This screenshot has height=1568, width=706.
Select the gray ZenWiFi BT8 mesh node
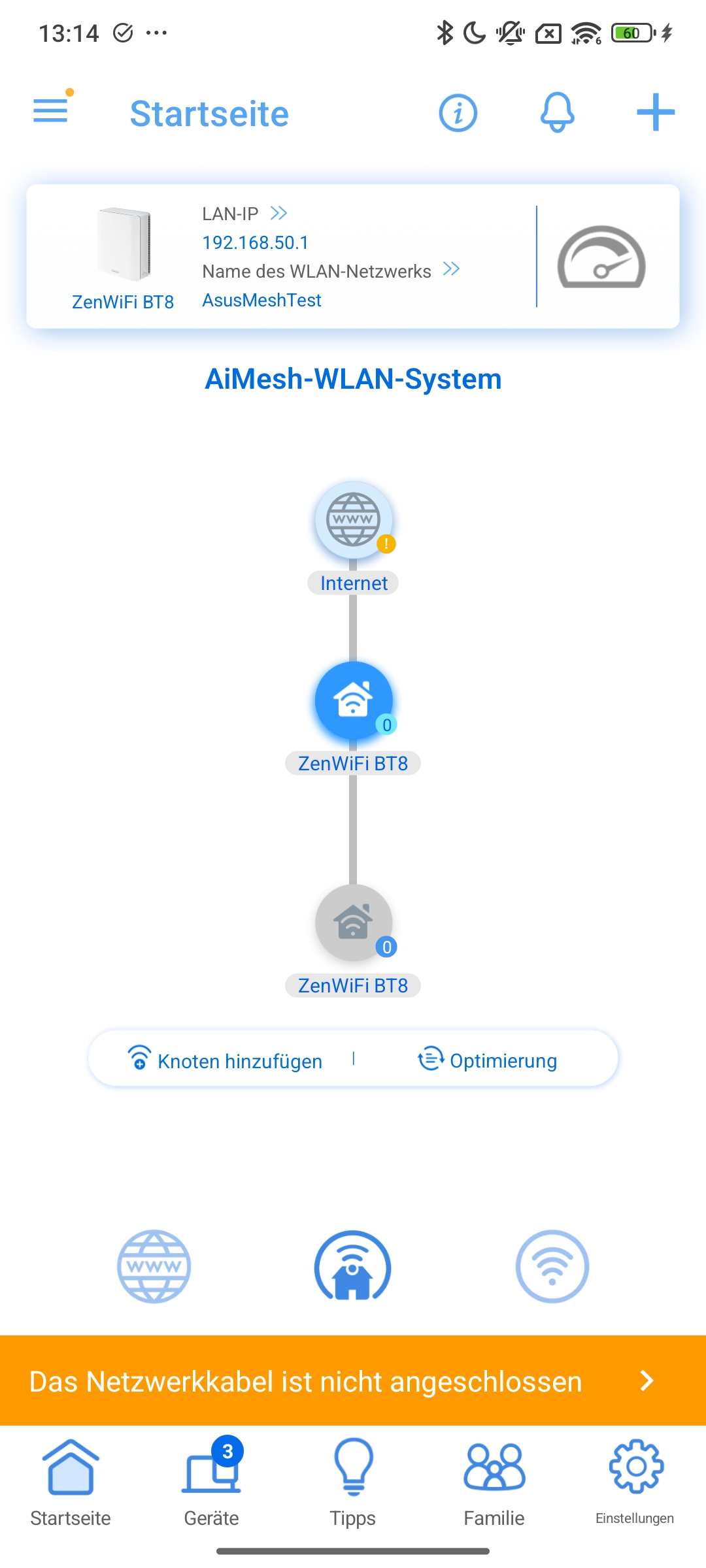click(354, 923)
